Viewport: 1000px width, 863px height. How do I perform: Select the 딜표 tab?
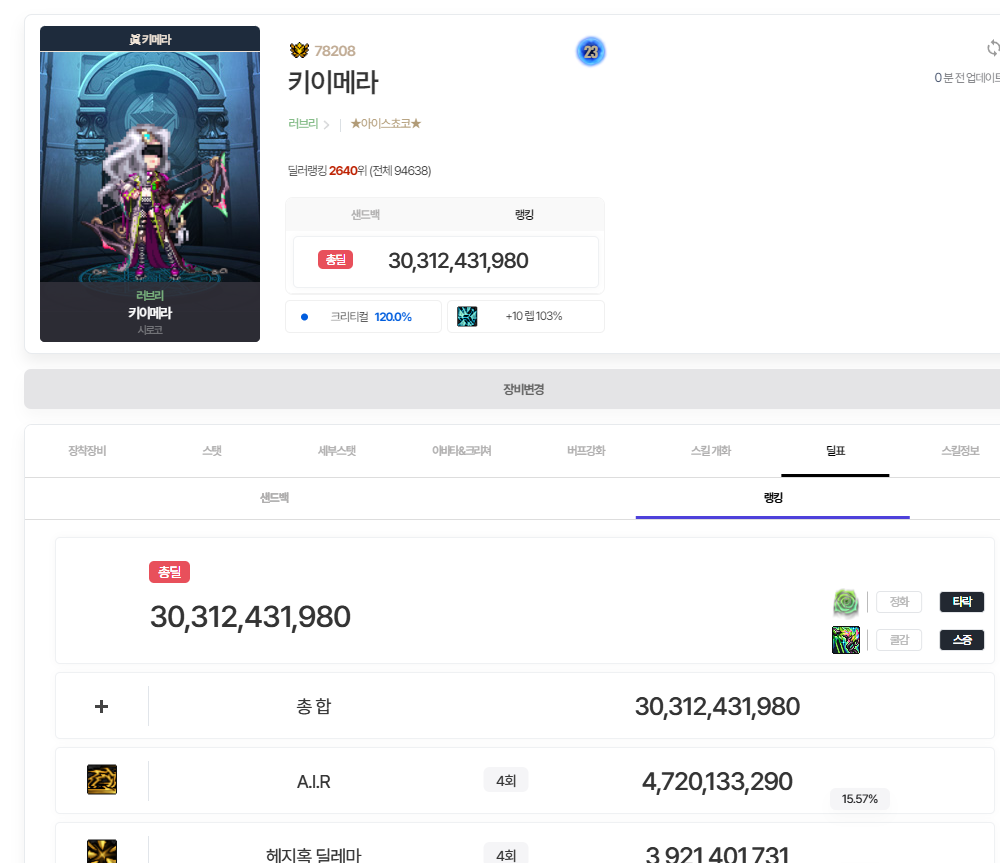coord(835,451)
